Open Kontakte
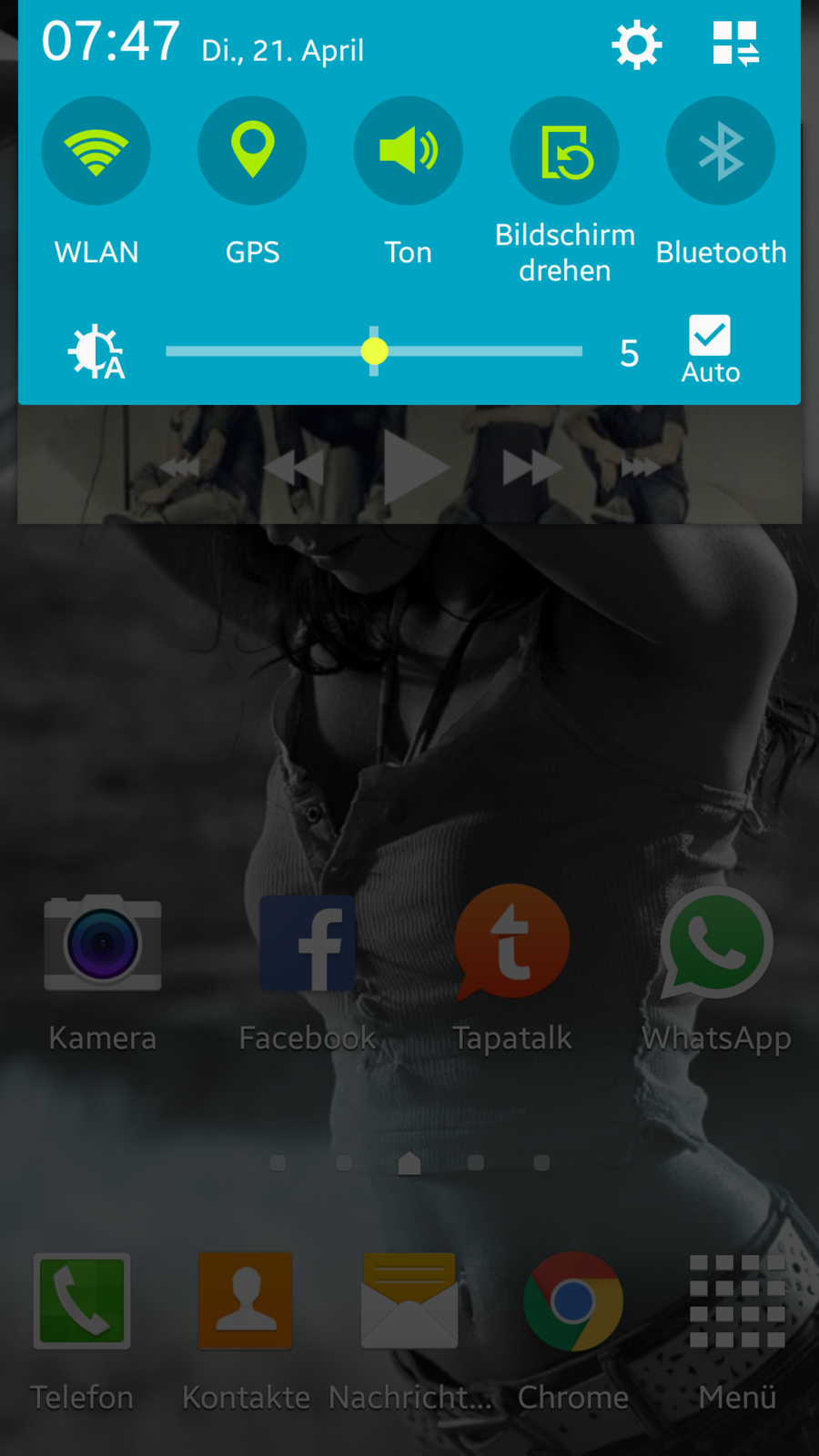Viewport: 819px width, 1456px height. [246, 1301]
